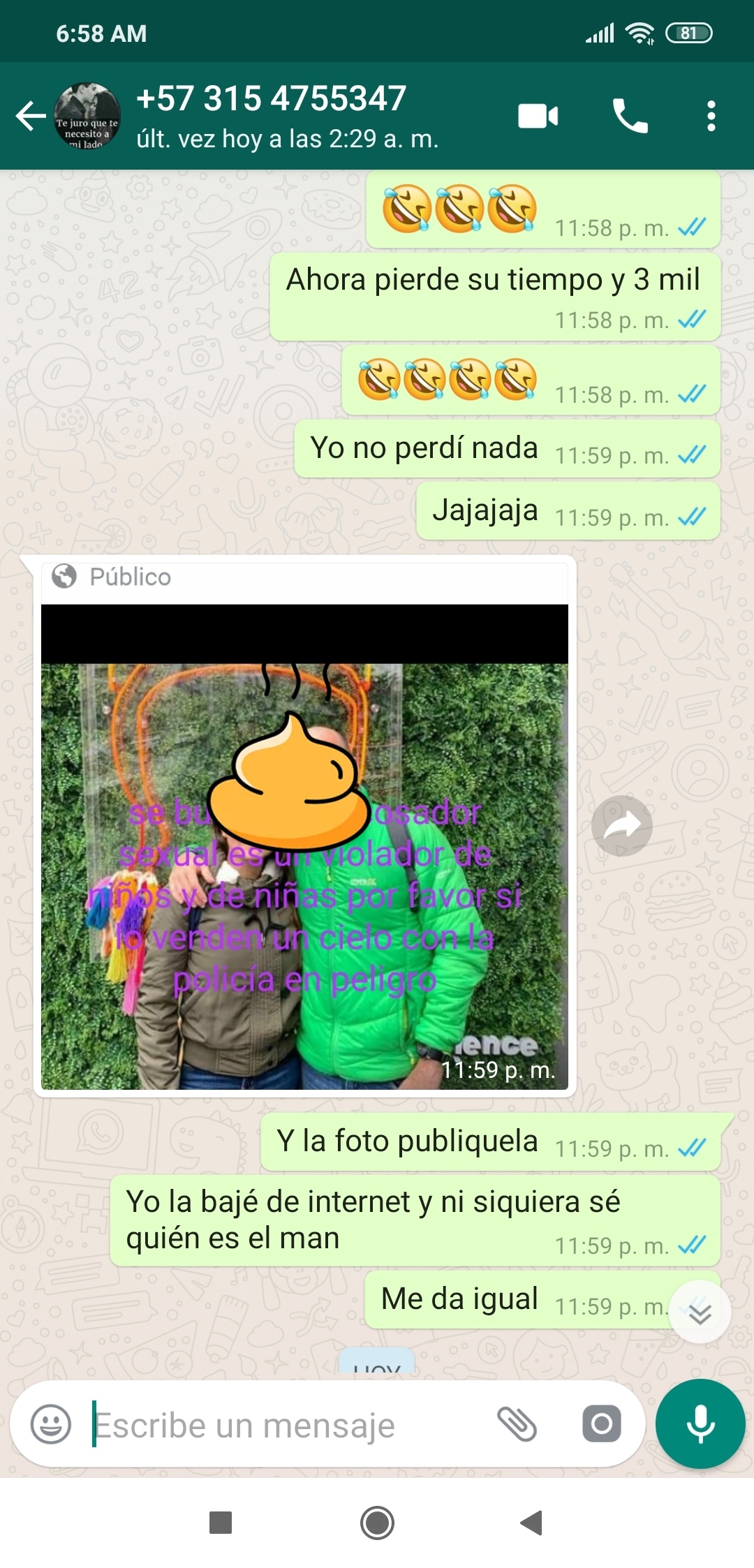Open the contact's profile picture

88,116
